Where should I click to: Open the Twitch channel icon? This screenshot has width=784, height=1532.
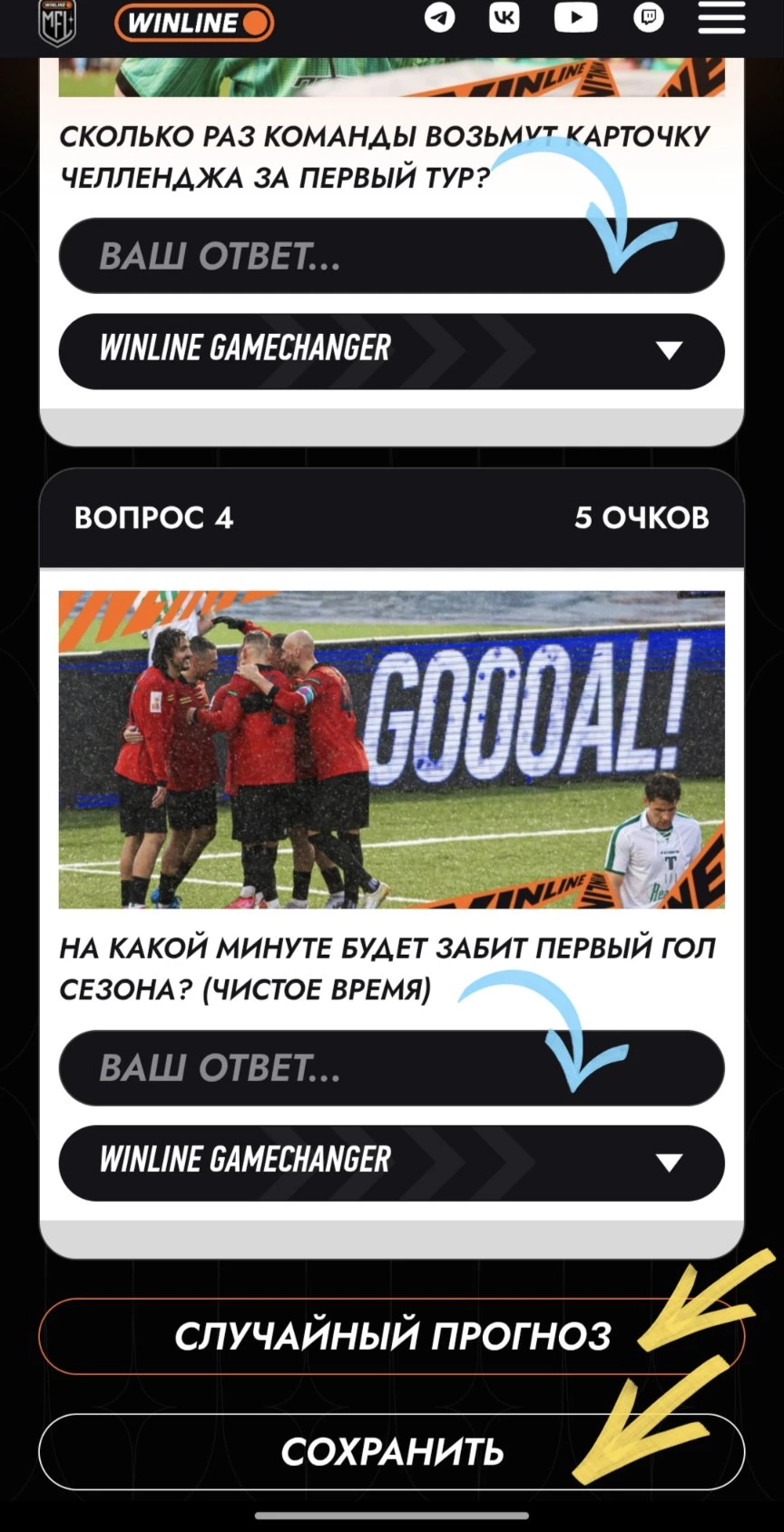click(x=649, y=17)
